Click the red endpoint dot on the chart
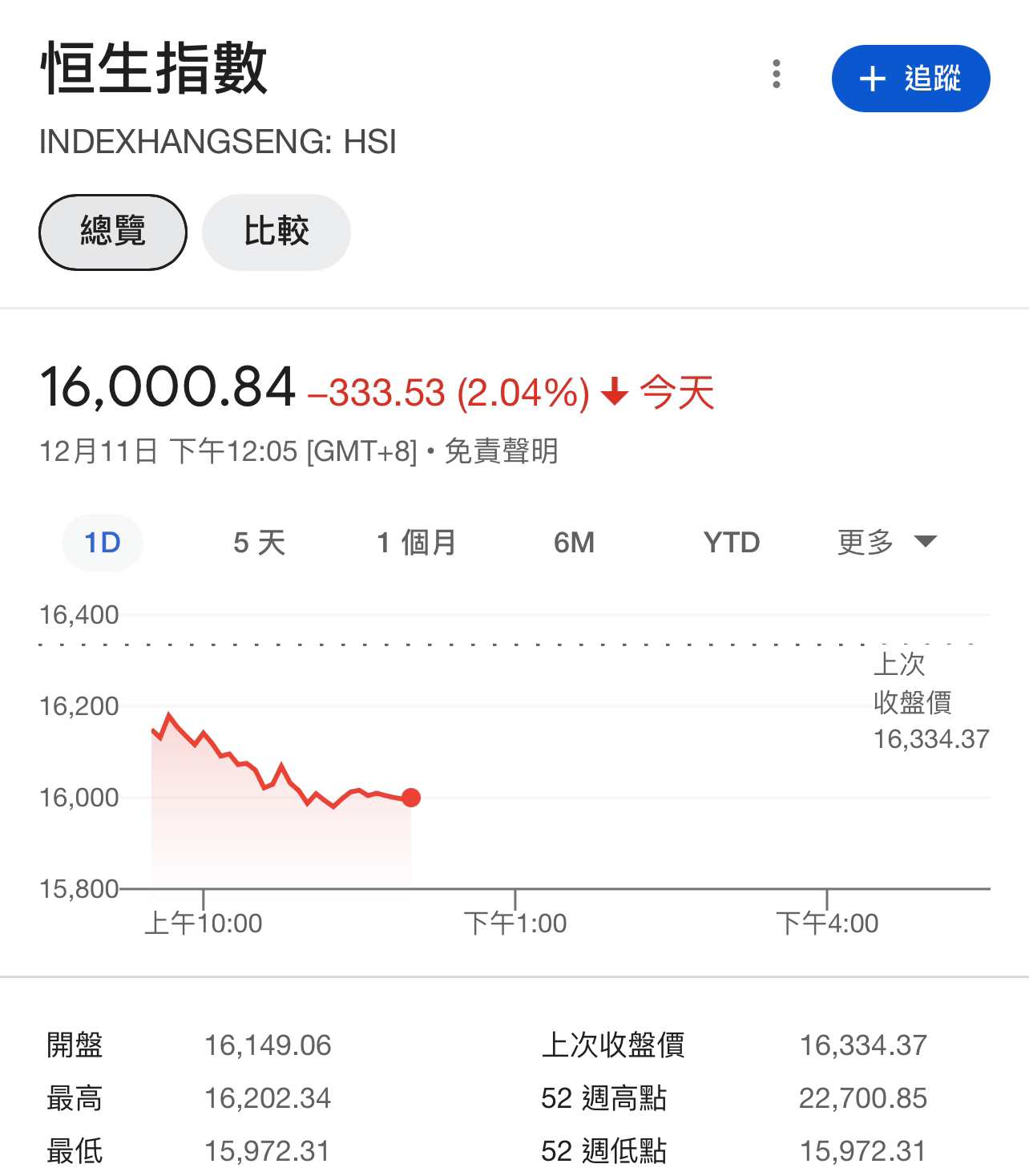 click(x=411, y=798)
